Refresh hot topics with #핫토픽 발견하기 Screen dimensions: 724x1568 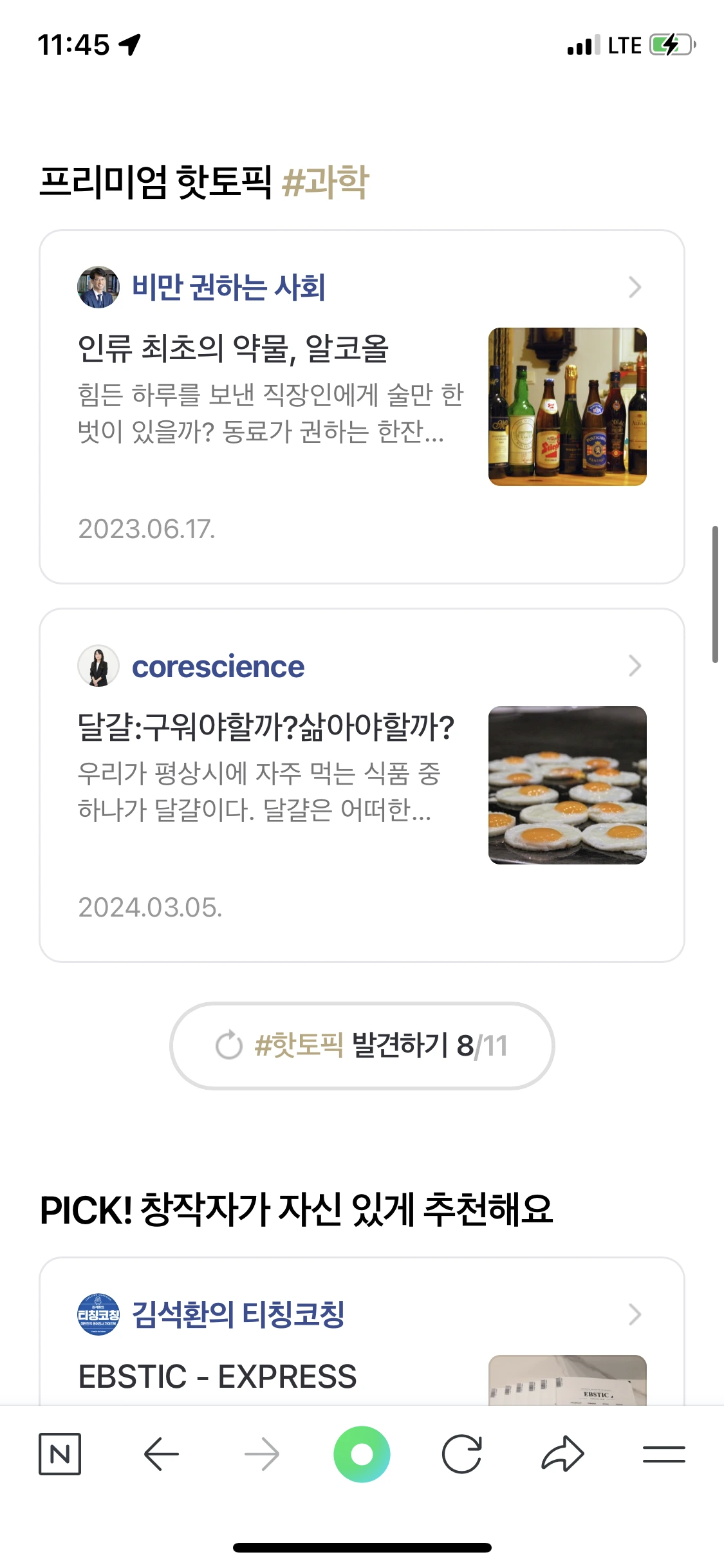pos(362,1045)
